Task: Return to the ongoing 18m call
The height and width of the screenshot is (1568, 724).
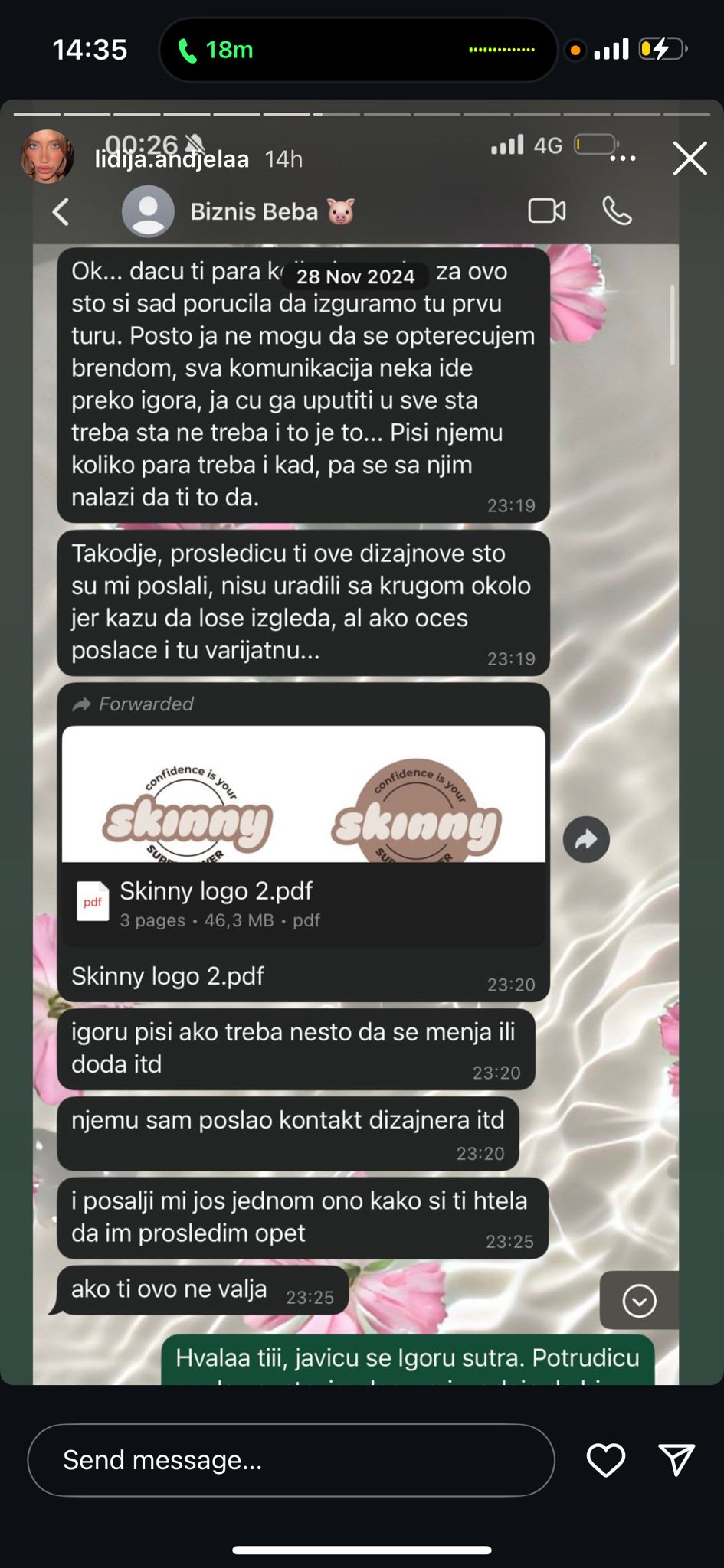Action: click(216, 51)
